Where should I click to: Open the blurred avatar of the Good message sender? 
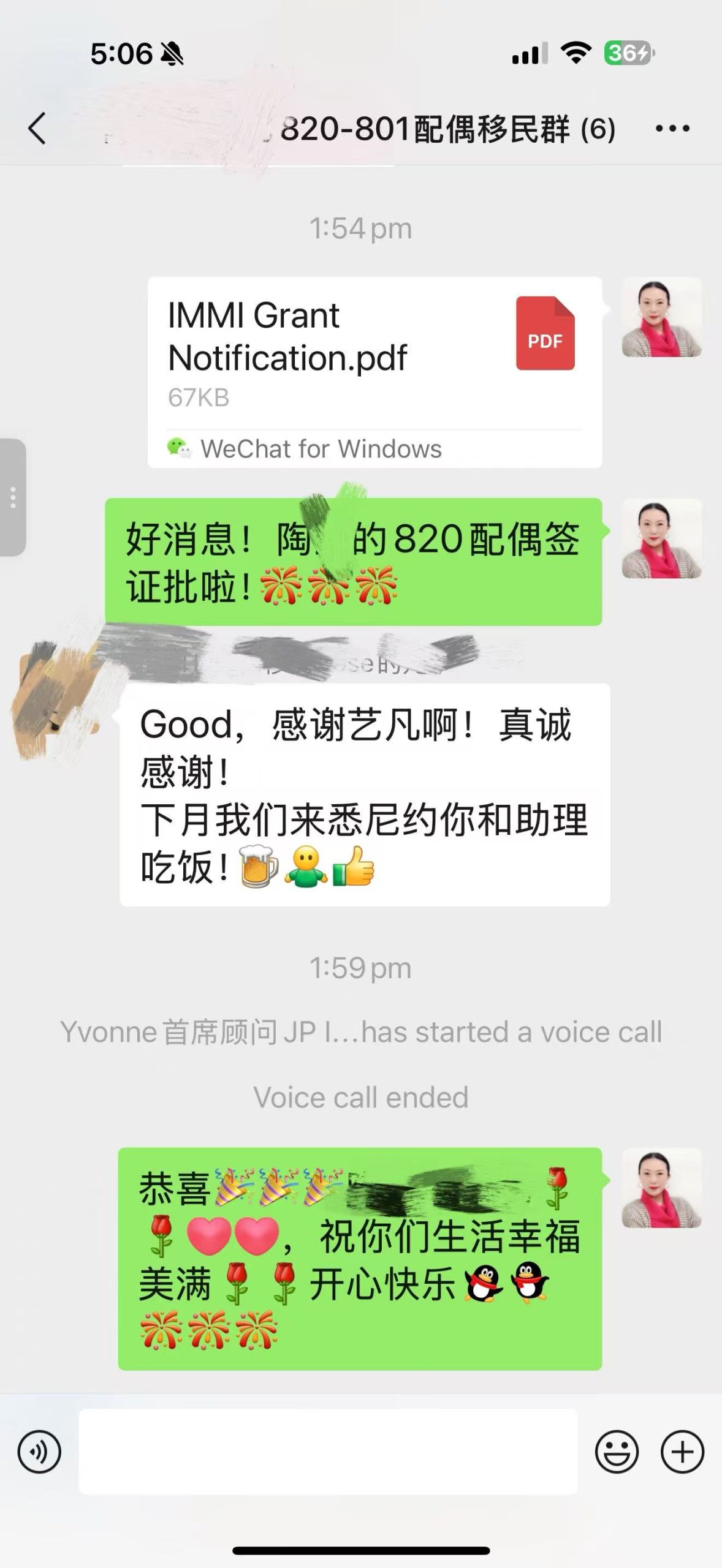[58, 698]
